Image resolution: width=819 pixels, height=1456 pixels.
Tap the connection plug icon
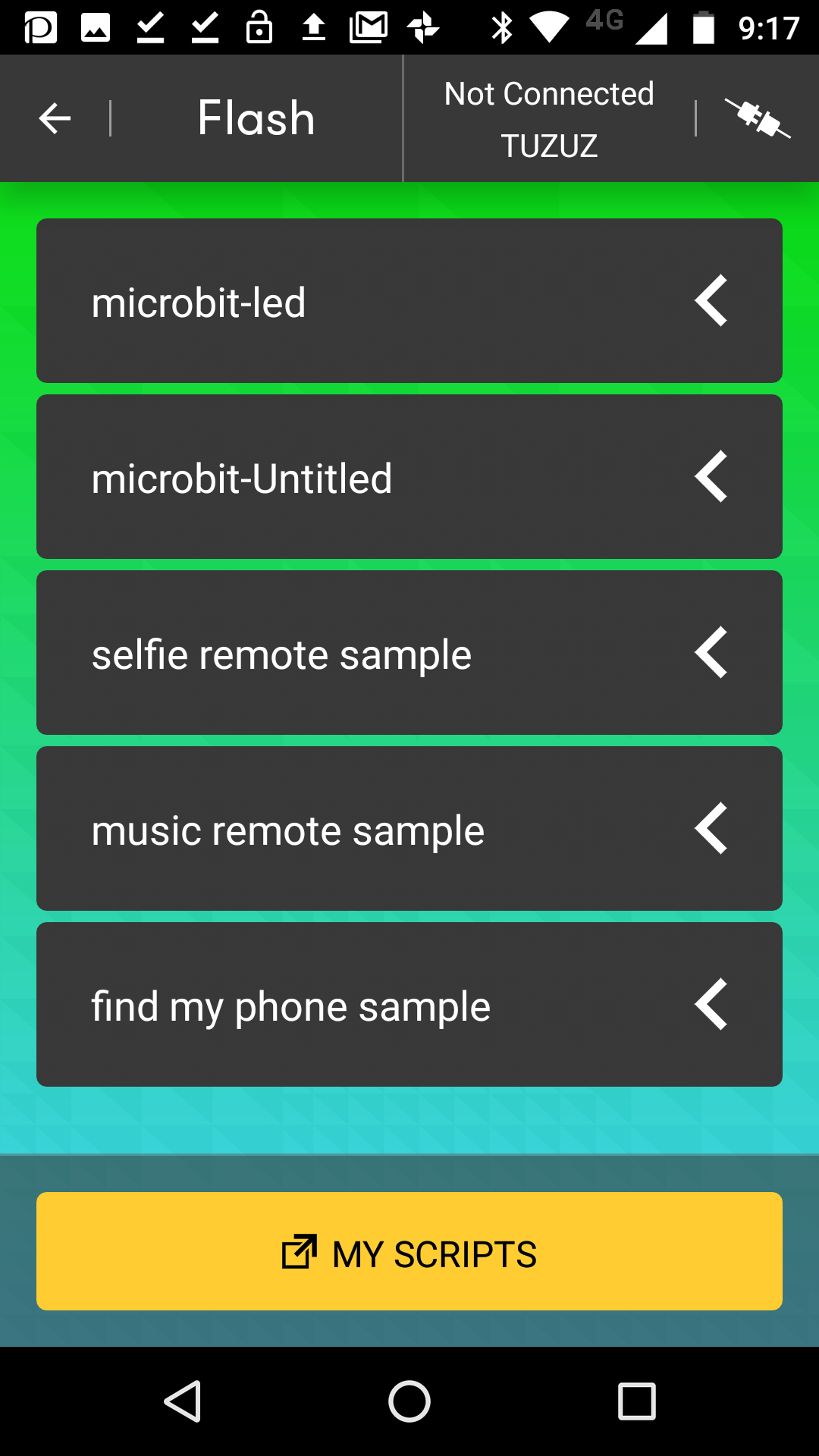758,118
